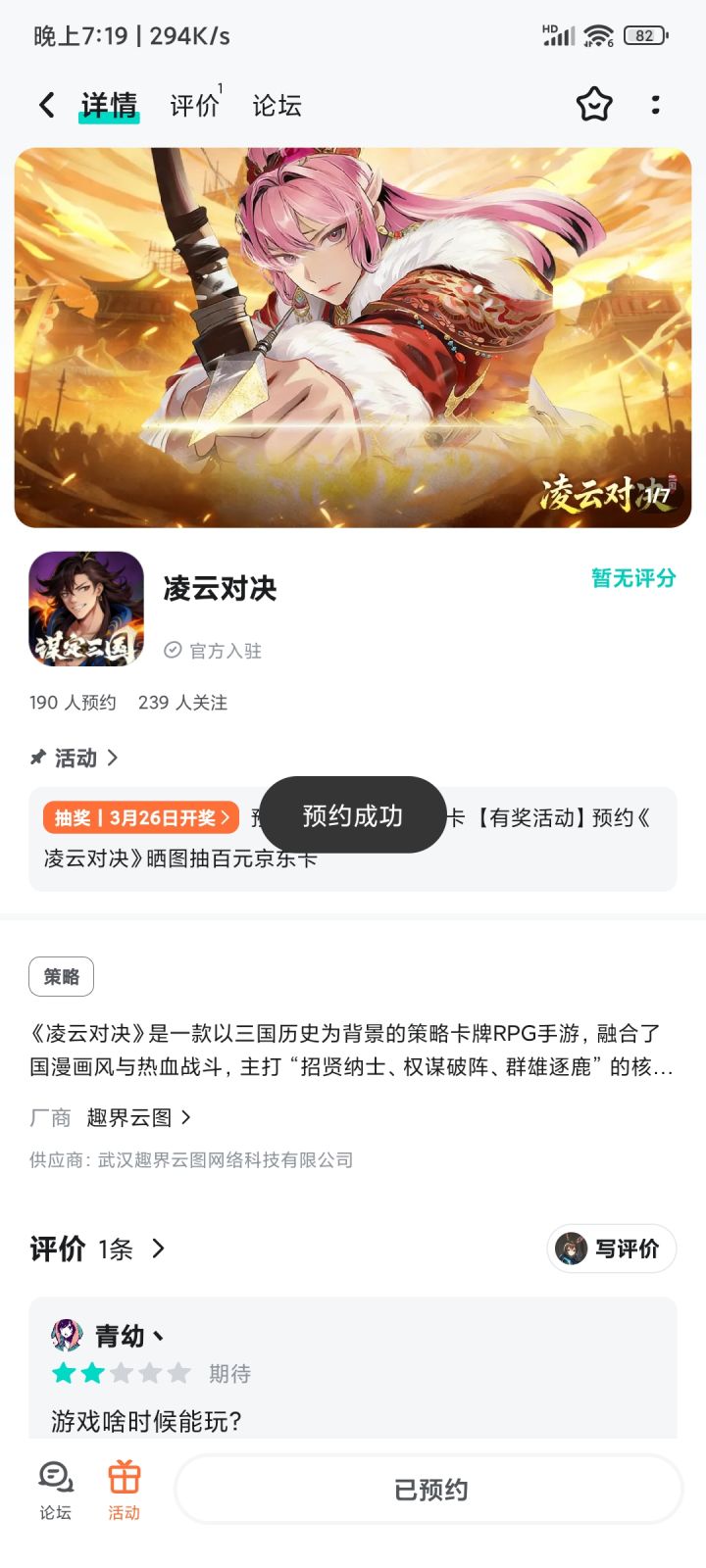Image resolution: width=706 pixels, height=1568 pixels.
Task: Tap 写评价 to write a review
Action: click(x=610, y=1249)
